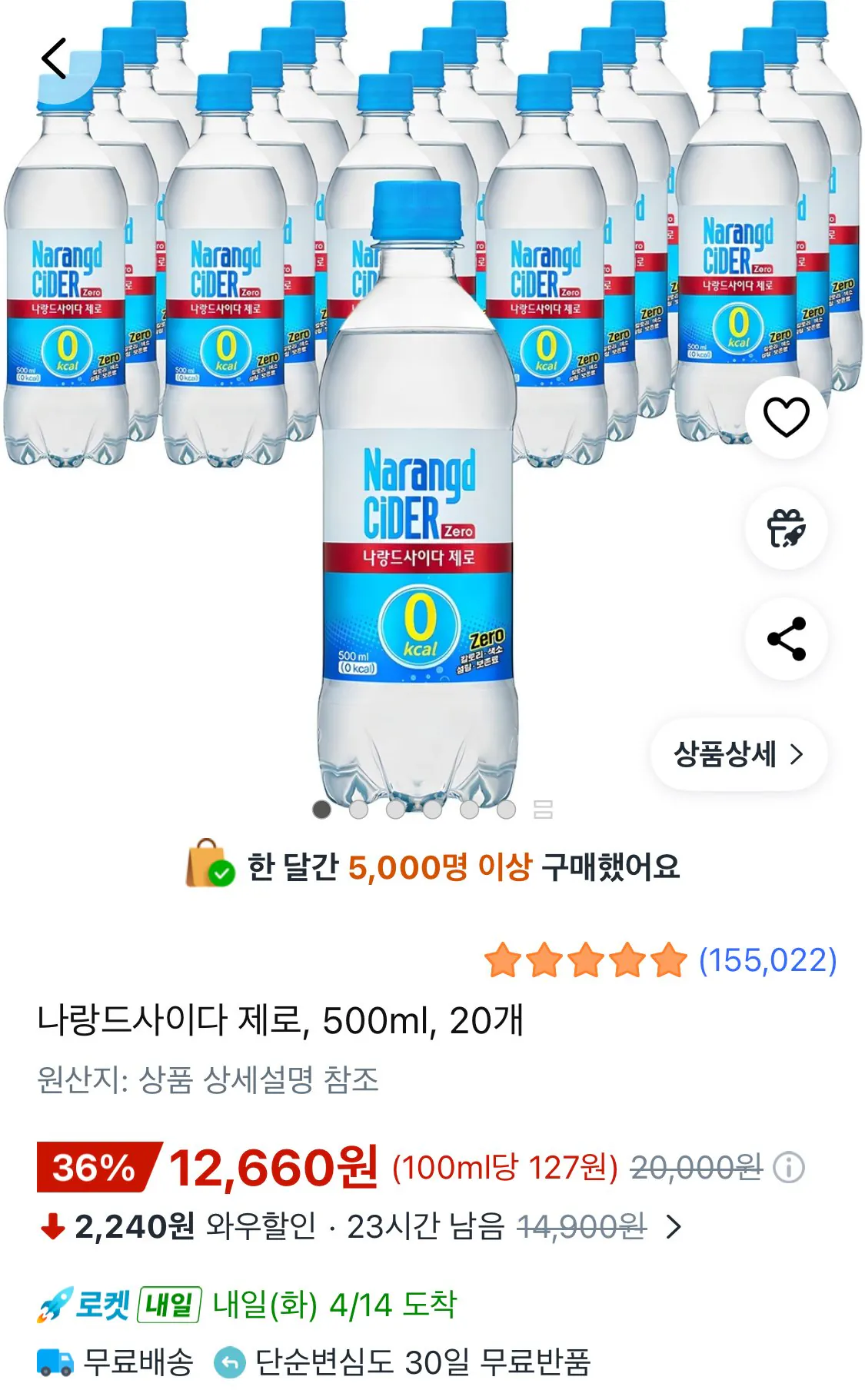Tap the main cider bottle product image

coord(423,500)
